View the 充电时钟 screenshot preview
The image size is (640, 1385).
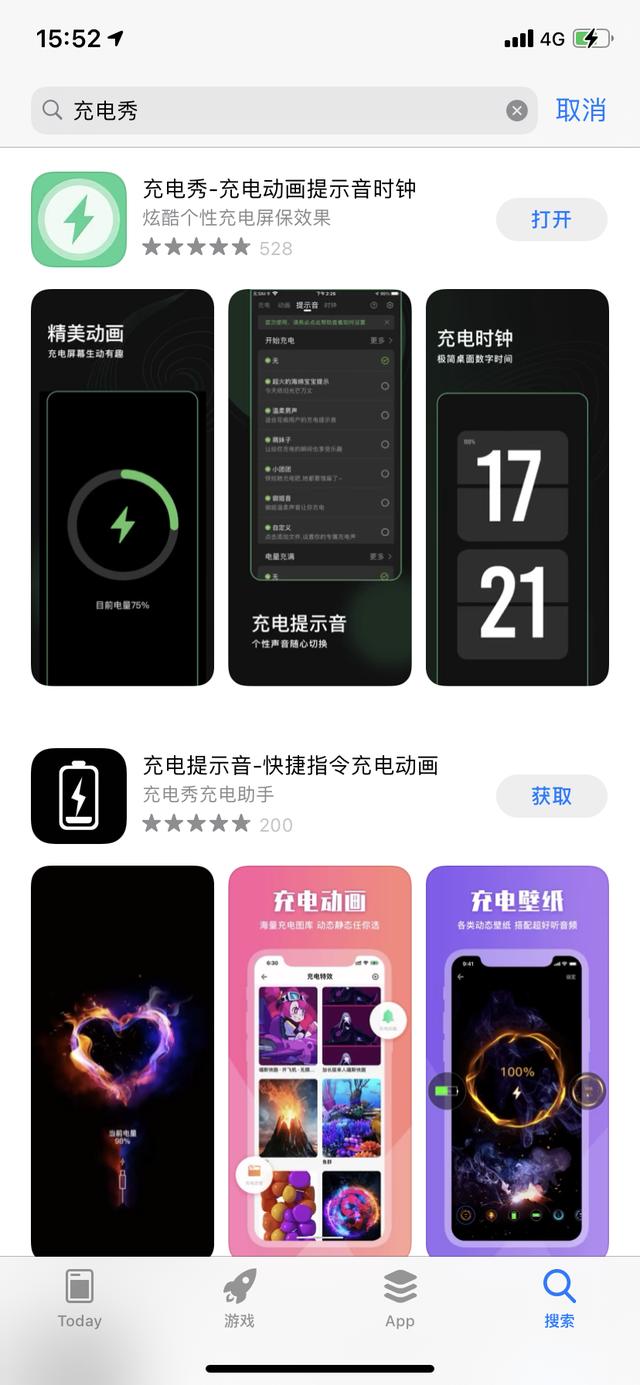[x=517, y=487]
